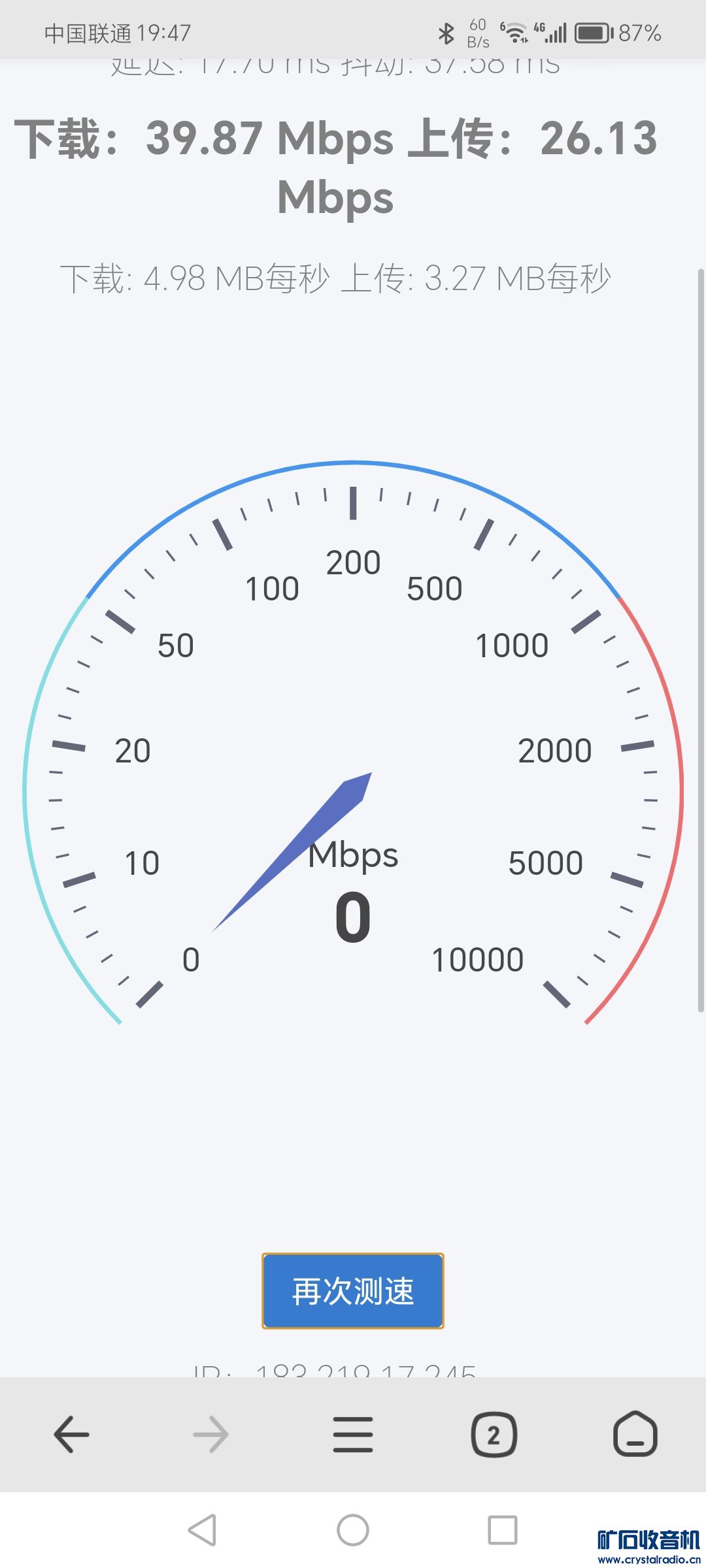This screenshot has width=706, height=1568.
Task: Go to the browser home page
Action: pyautogui.click(x=635, y=1435)
